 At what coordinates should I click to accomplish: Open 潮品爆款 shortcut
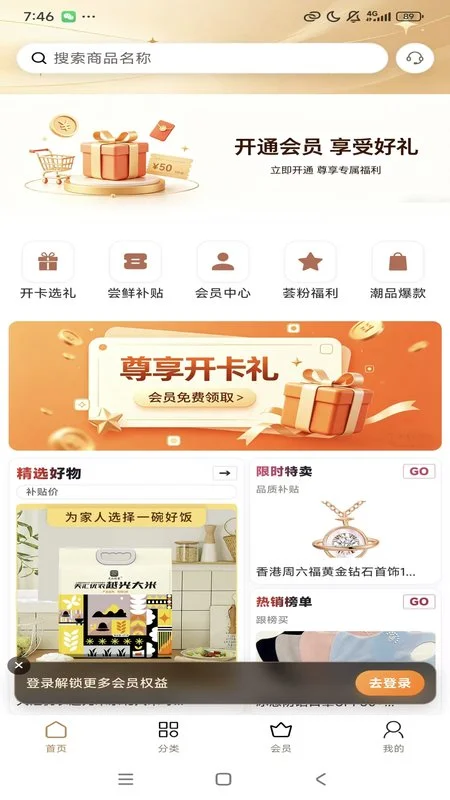point(398,270)
